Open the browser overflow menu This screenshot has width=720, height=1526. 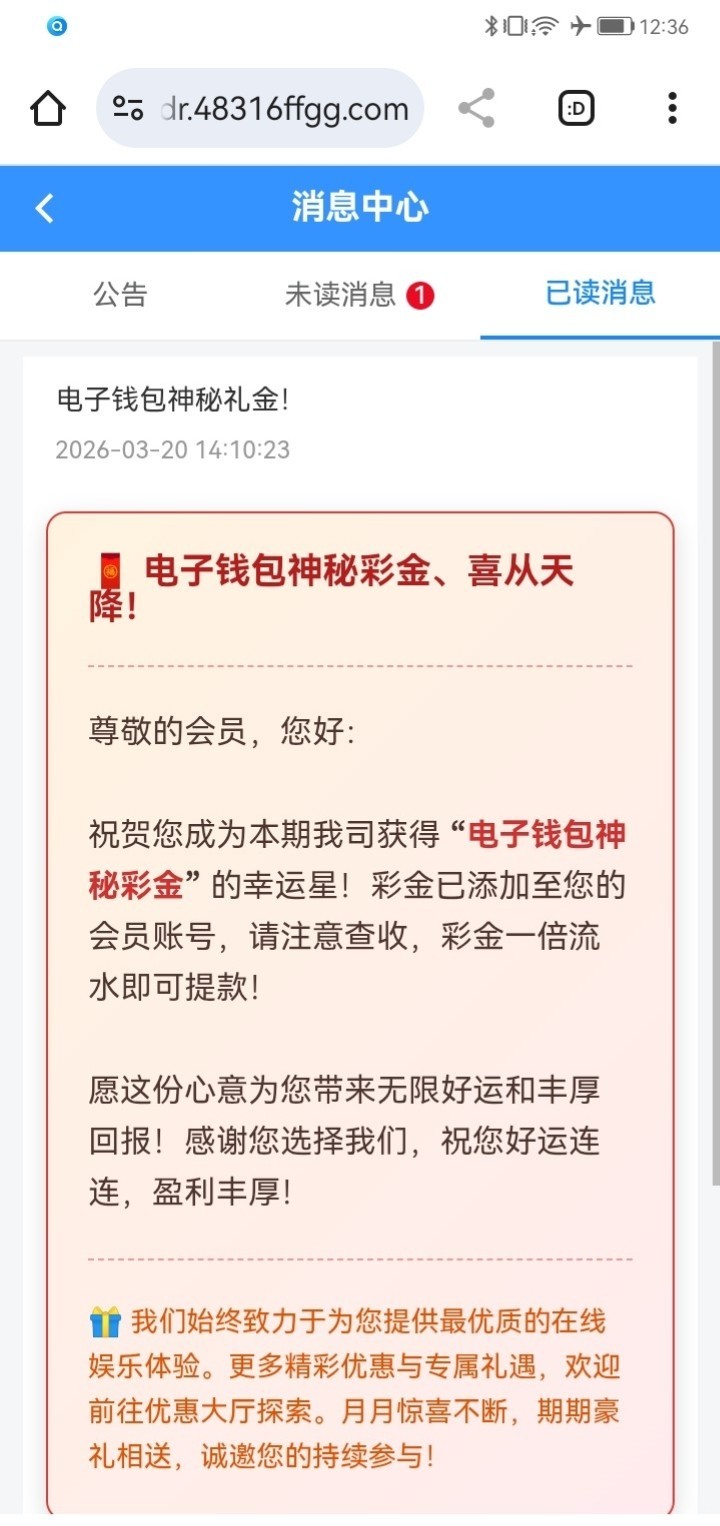[672, 108]
